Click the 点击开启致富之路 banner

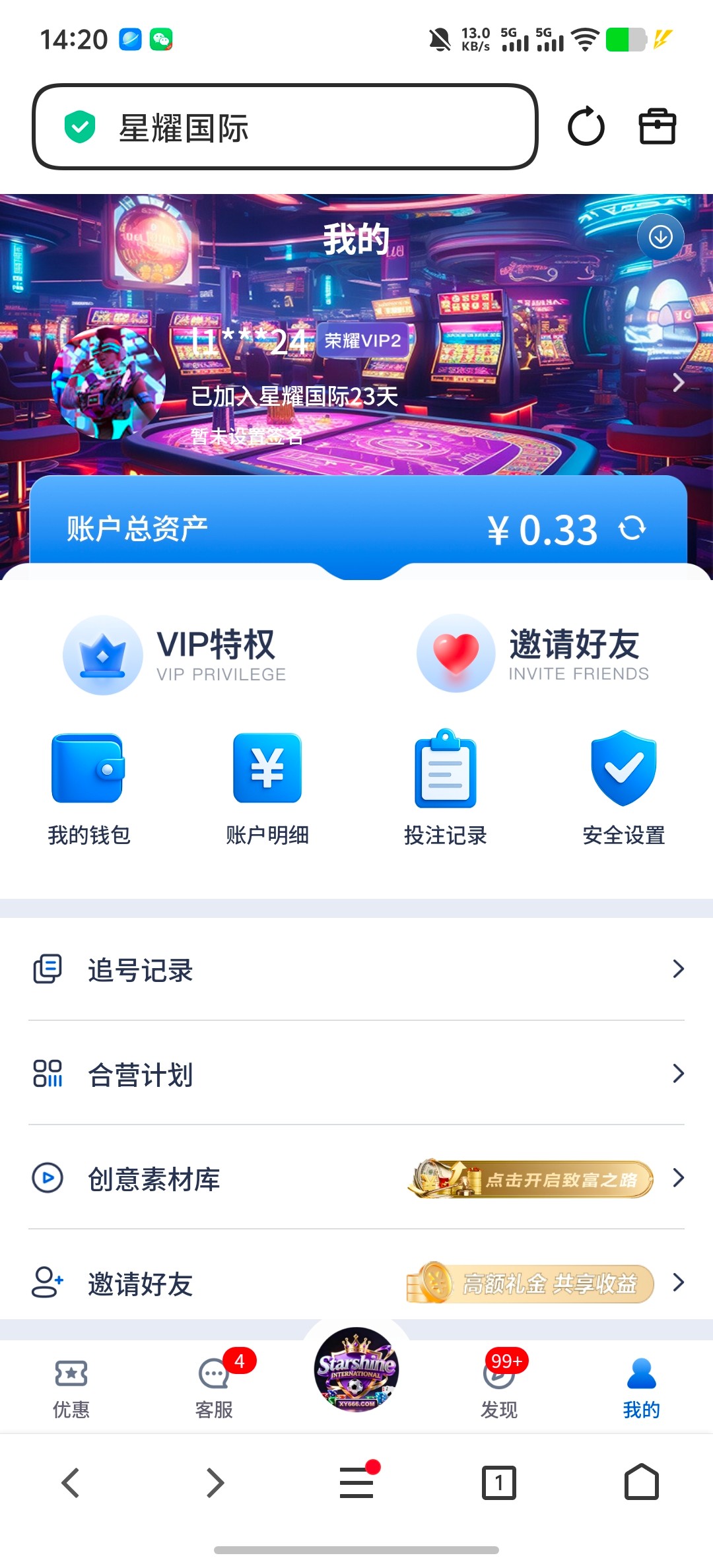(528, 1179)
